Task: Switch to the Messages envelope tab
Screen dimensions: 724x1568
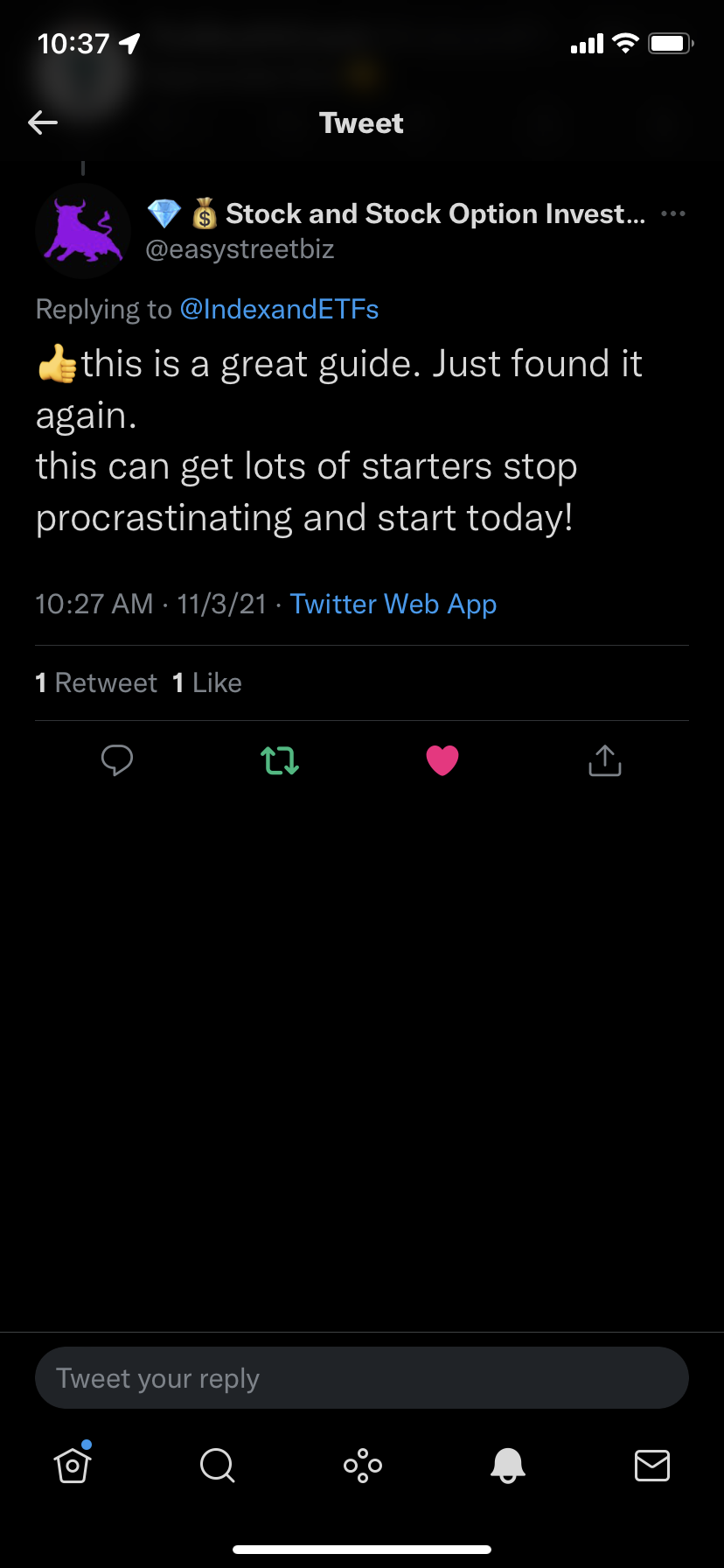Action: 652,1465
